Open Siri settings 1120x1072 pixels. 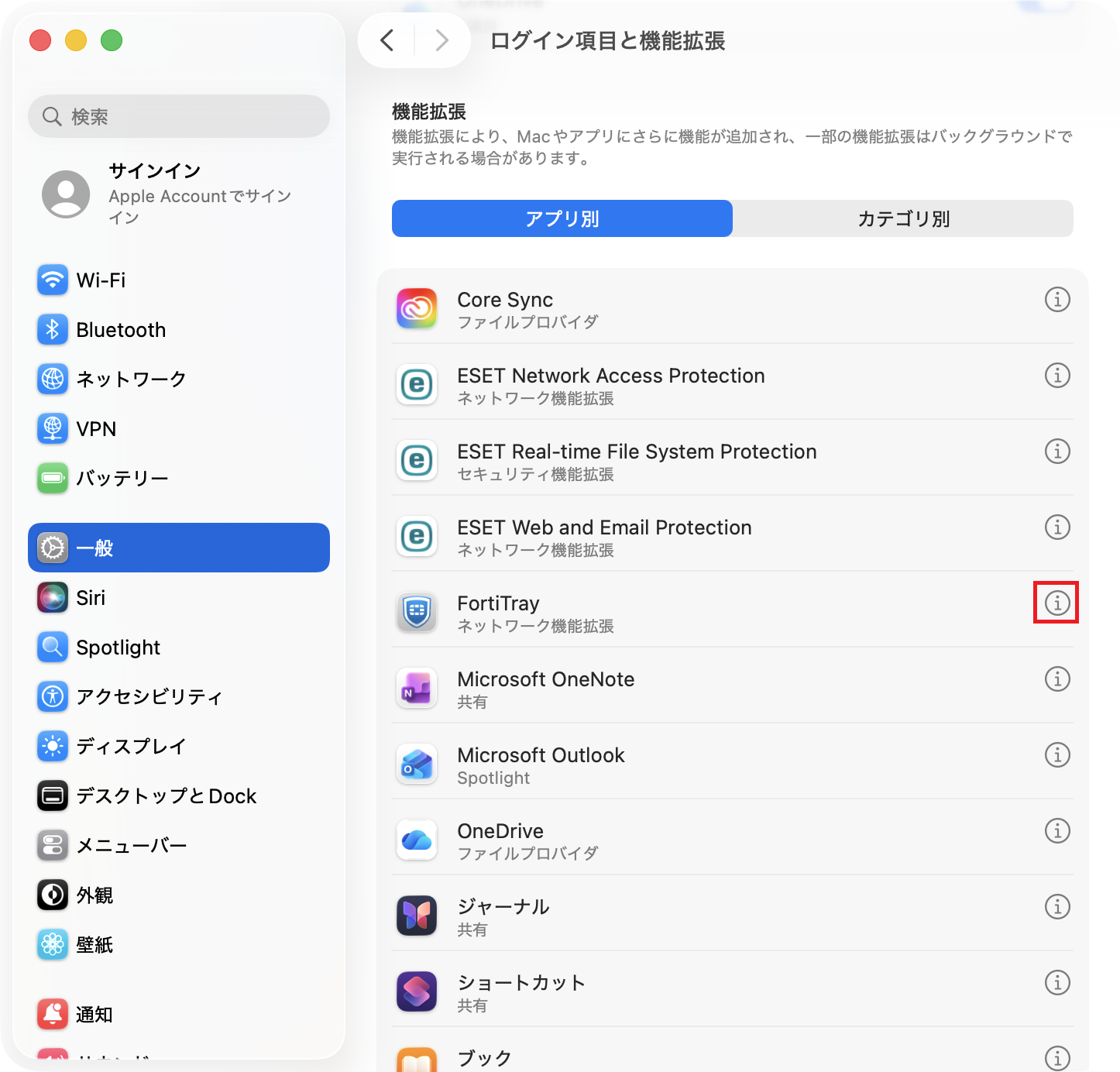91,597
